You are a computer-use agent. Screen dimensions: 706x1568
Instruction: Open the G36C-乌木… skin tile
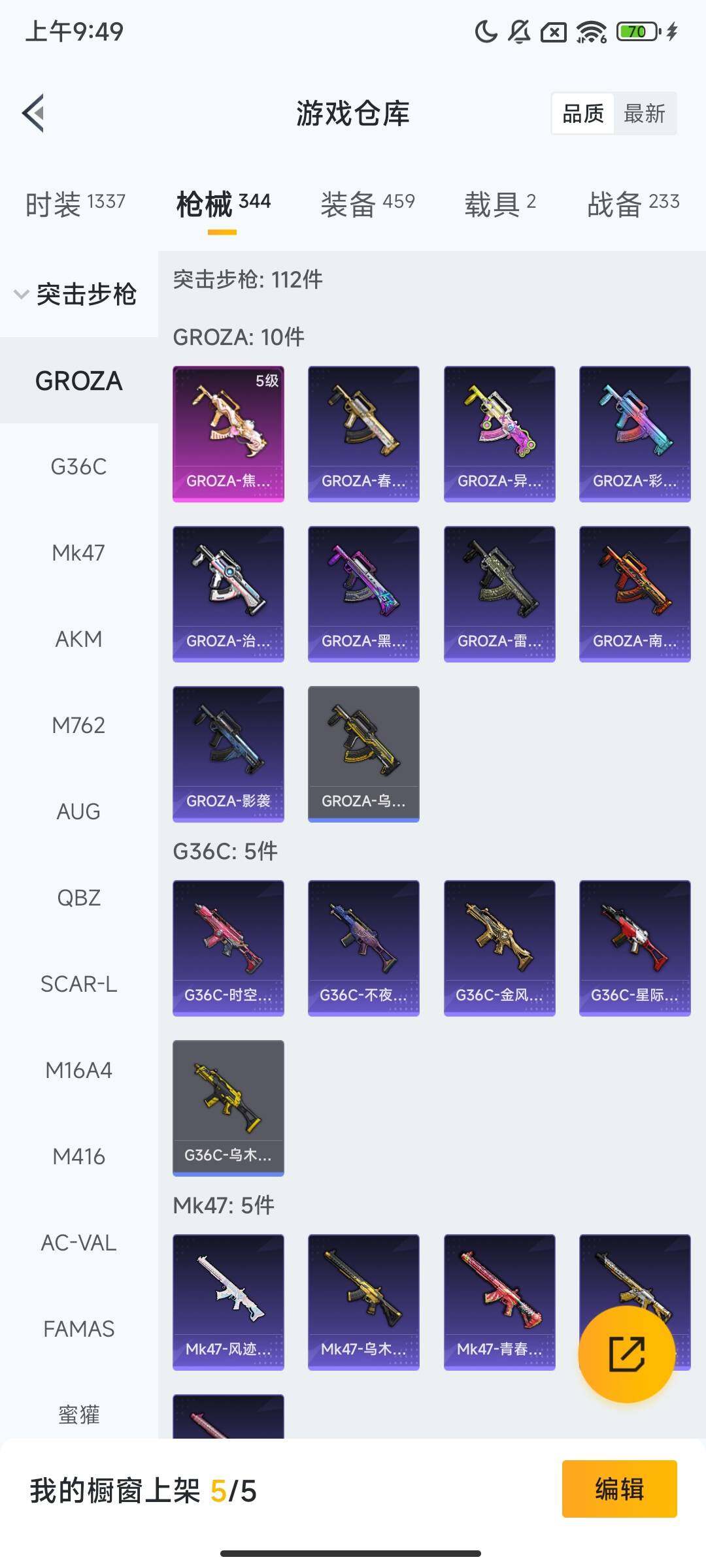(228, 1107)
